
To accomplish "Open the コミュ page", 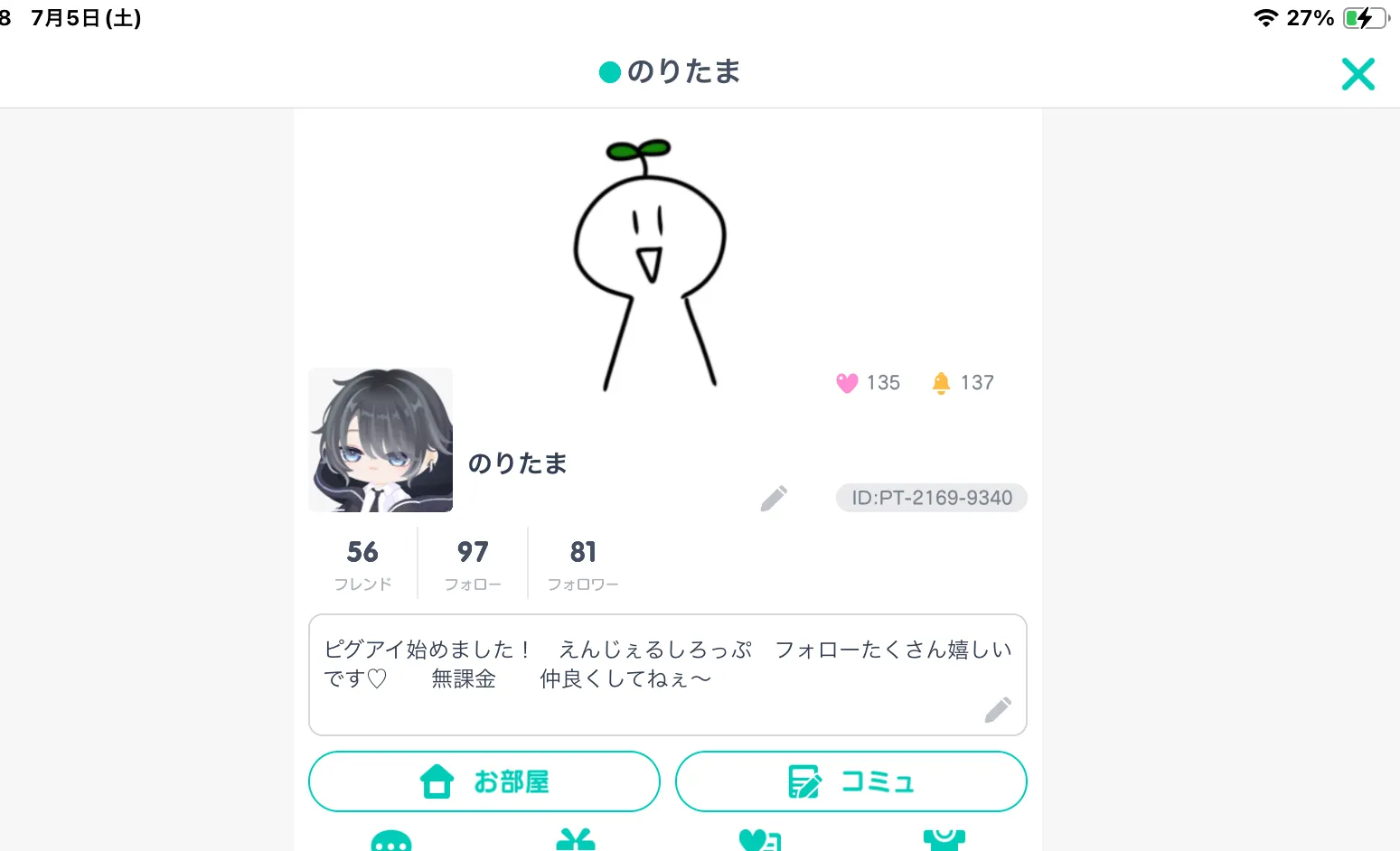I will coord(850,781).
